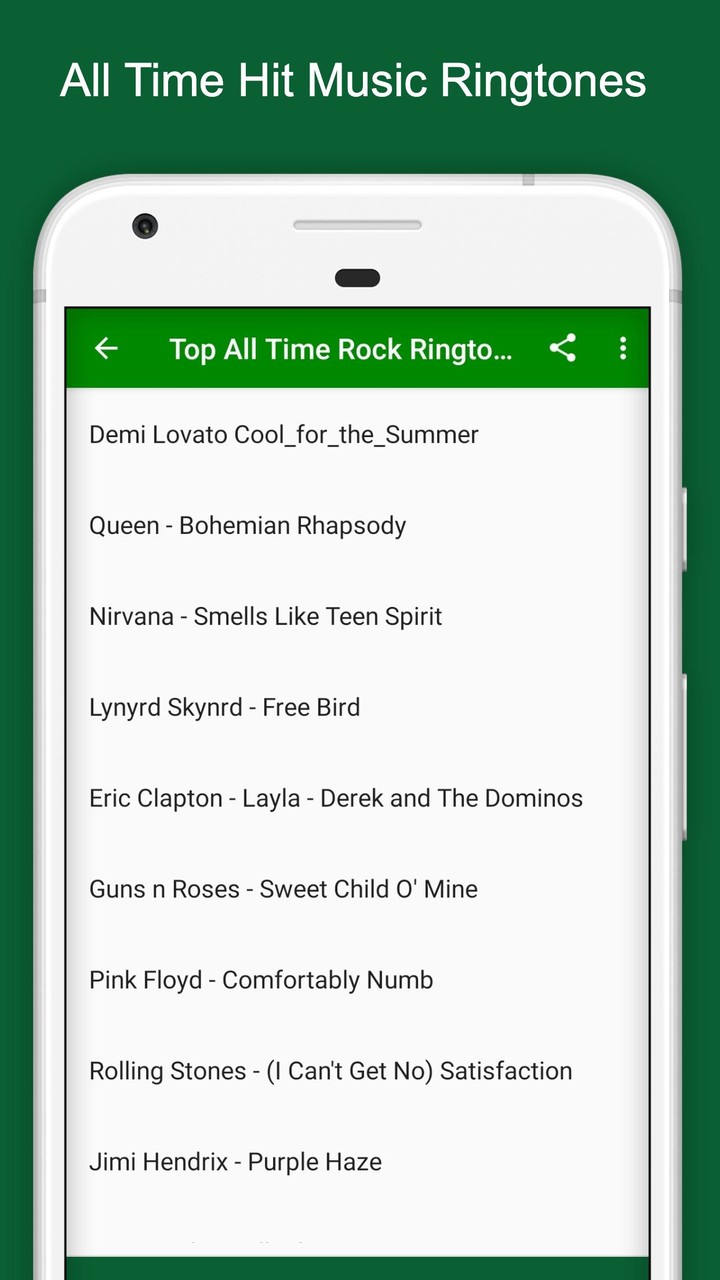Select 'Rolling Stones - Satisfaction' ringtone

tap(330, 1070)
